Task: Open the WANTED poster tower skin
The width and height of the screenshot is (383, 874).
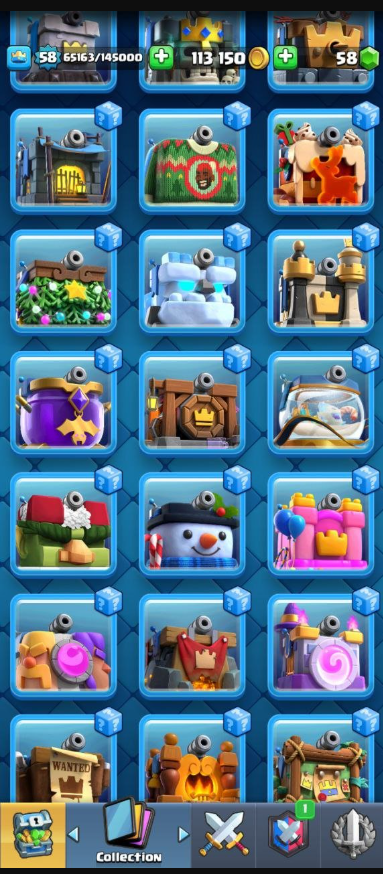Action: (63, 759)
